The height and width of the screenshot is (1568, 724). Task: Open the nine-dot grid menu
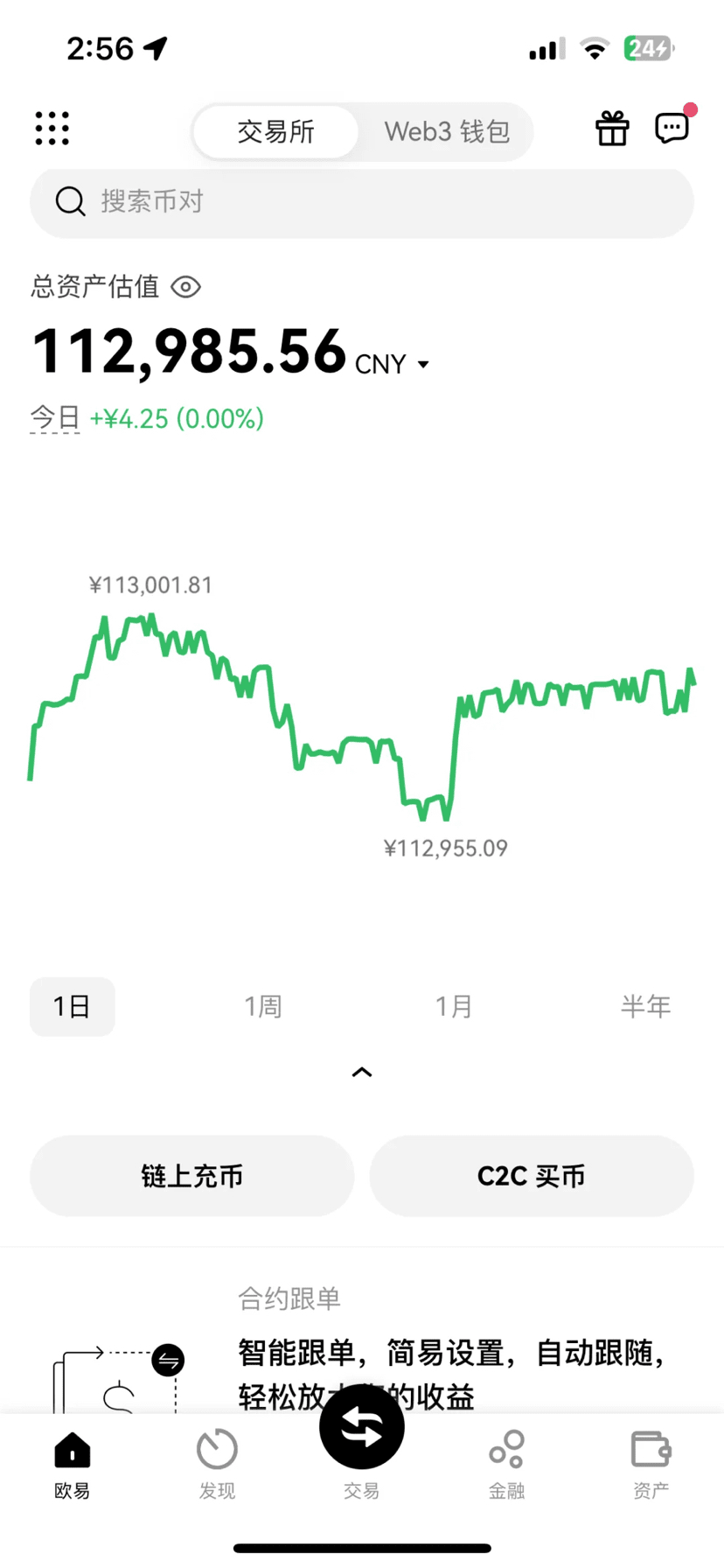(52, 129)
